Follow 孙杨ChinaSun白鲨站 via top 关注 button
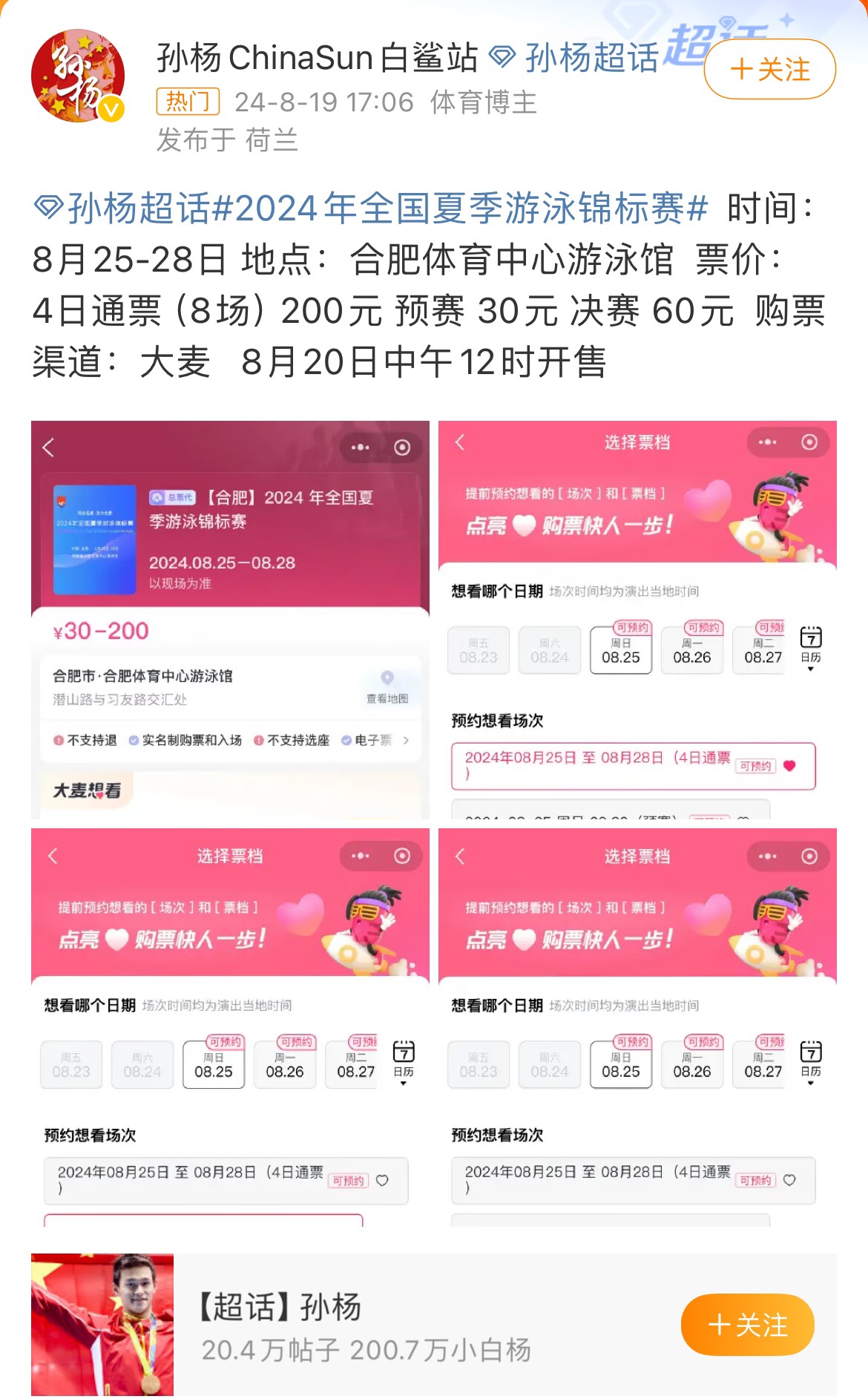868x1399 pixels. click(769, 70)
